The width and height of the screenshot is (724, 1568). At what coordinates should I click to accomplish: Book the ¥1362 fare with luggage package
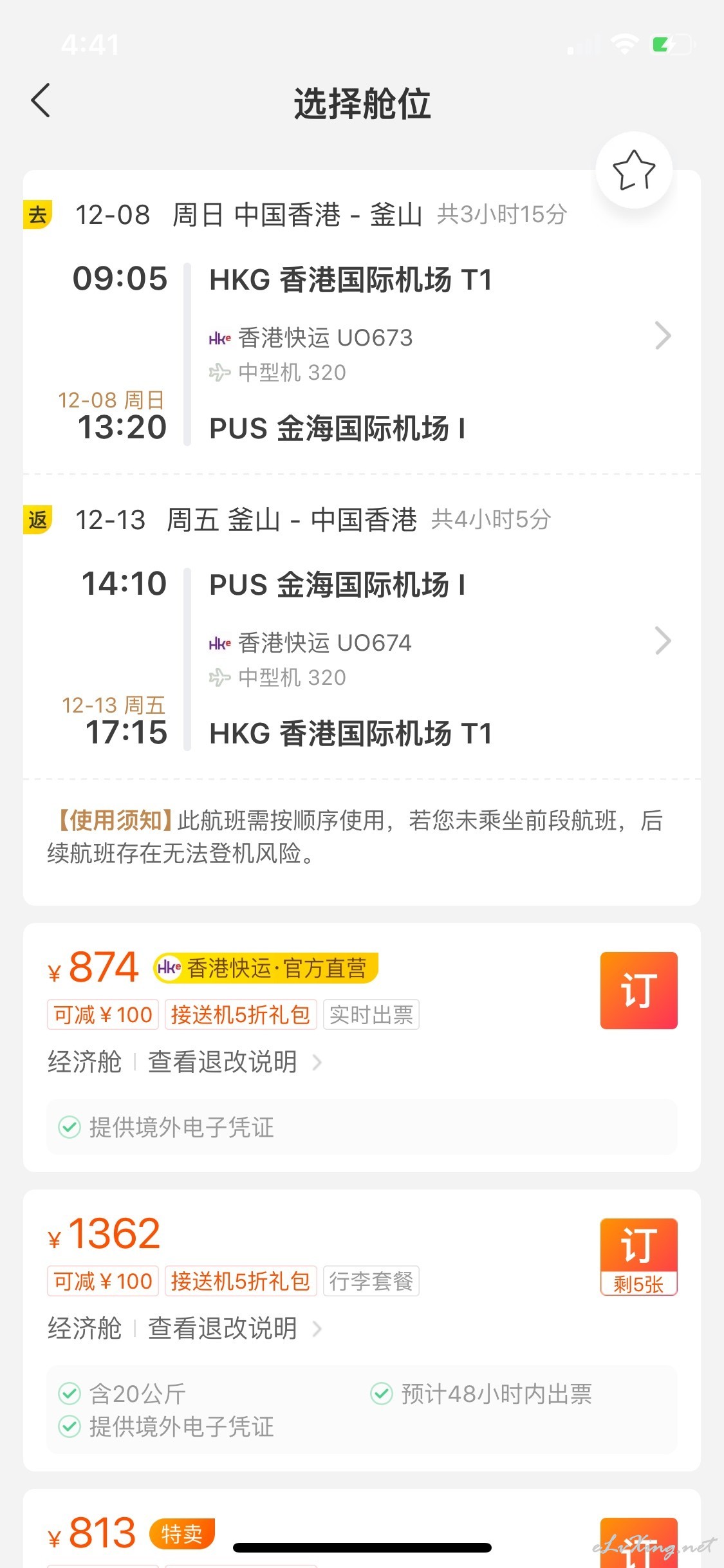pos(638,1256)
